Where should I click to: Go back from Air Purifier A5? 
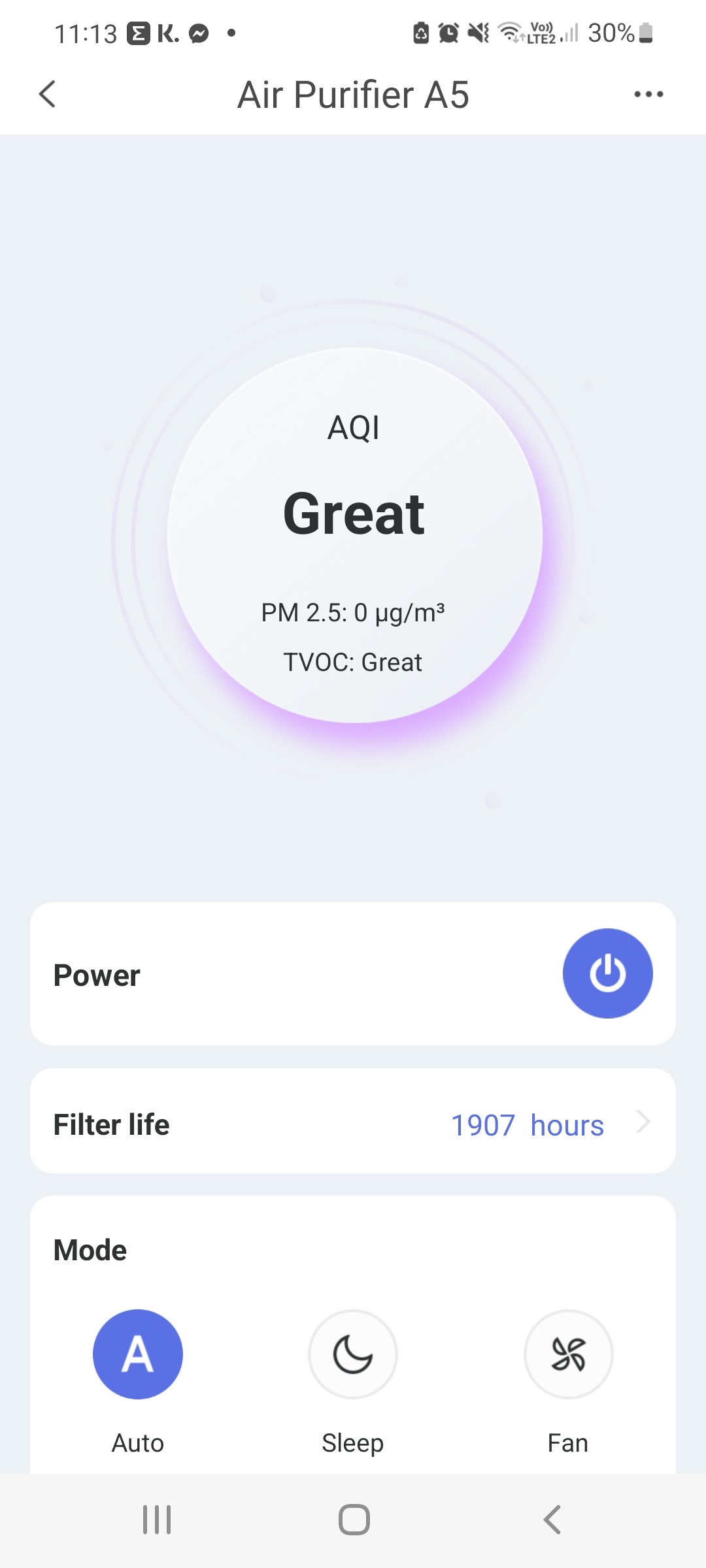(48, 94)
